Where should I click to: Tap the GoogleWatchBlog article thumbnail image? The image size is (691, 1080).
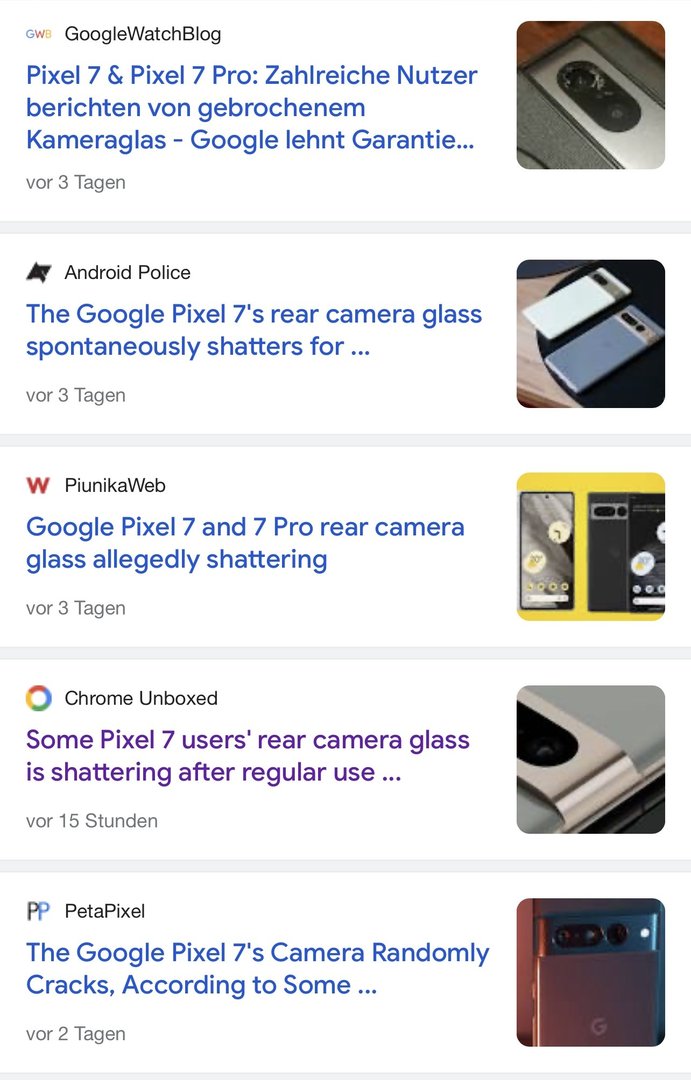click(x=590, y=95)
